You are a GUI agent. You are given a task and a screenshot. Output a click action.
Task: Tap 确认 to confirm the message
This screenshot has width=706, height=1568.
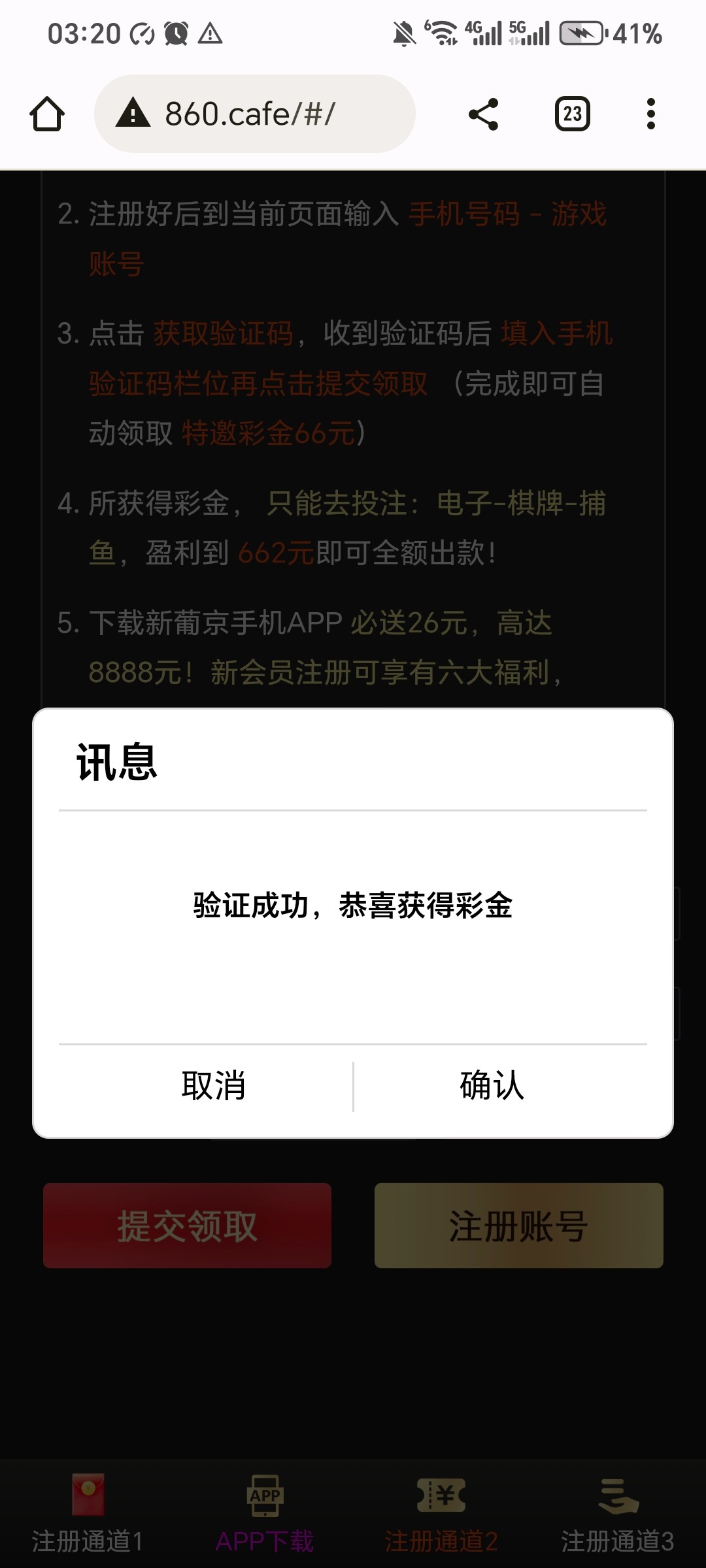pos(492,1086)
